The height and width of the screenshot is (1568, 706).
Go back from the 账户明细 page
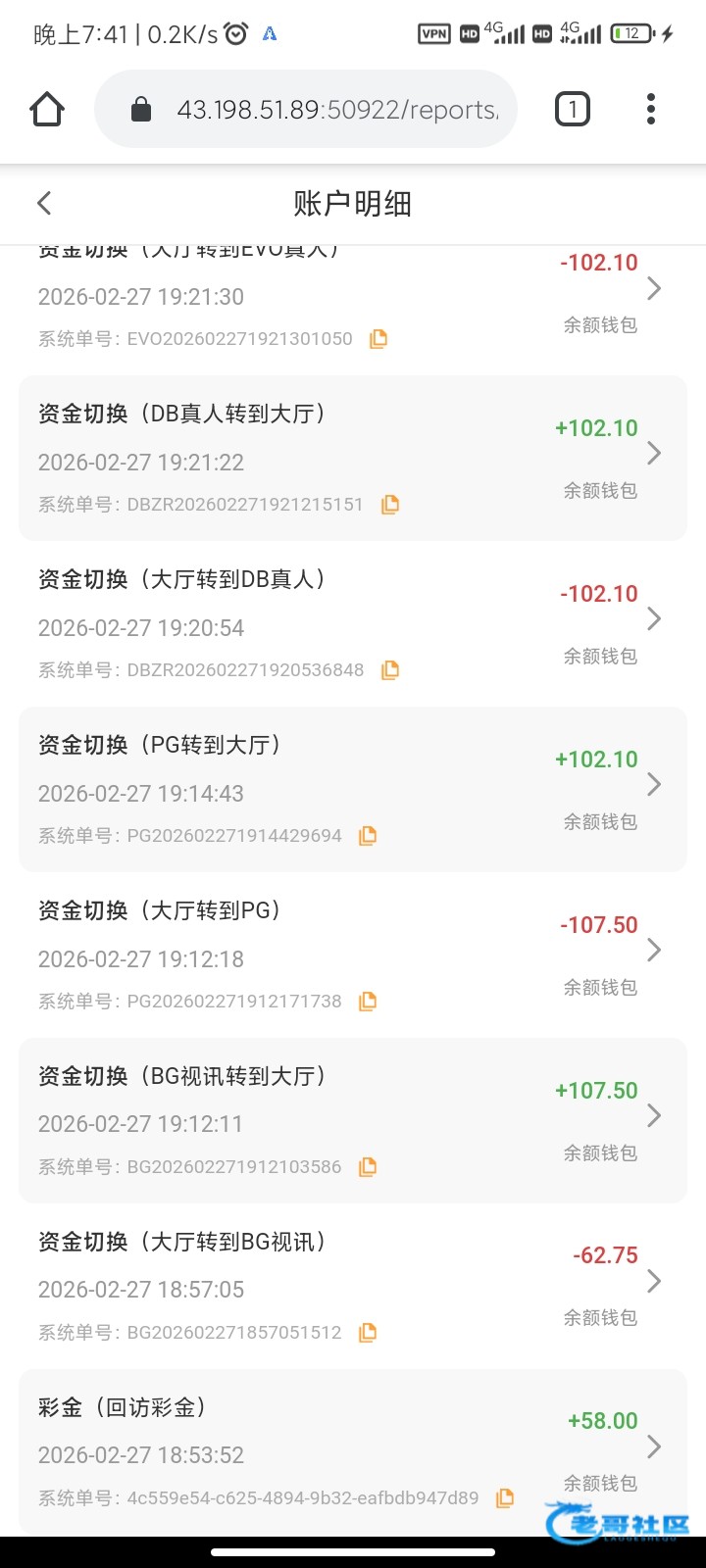pos(44,204)
